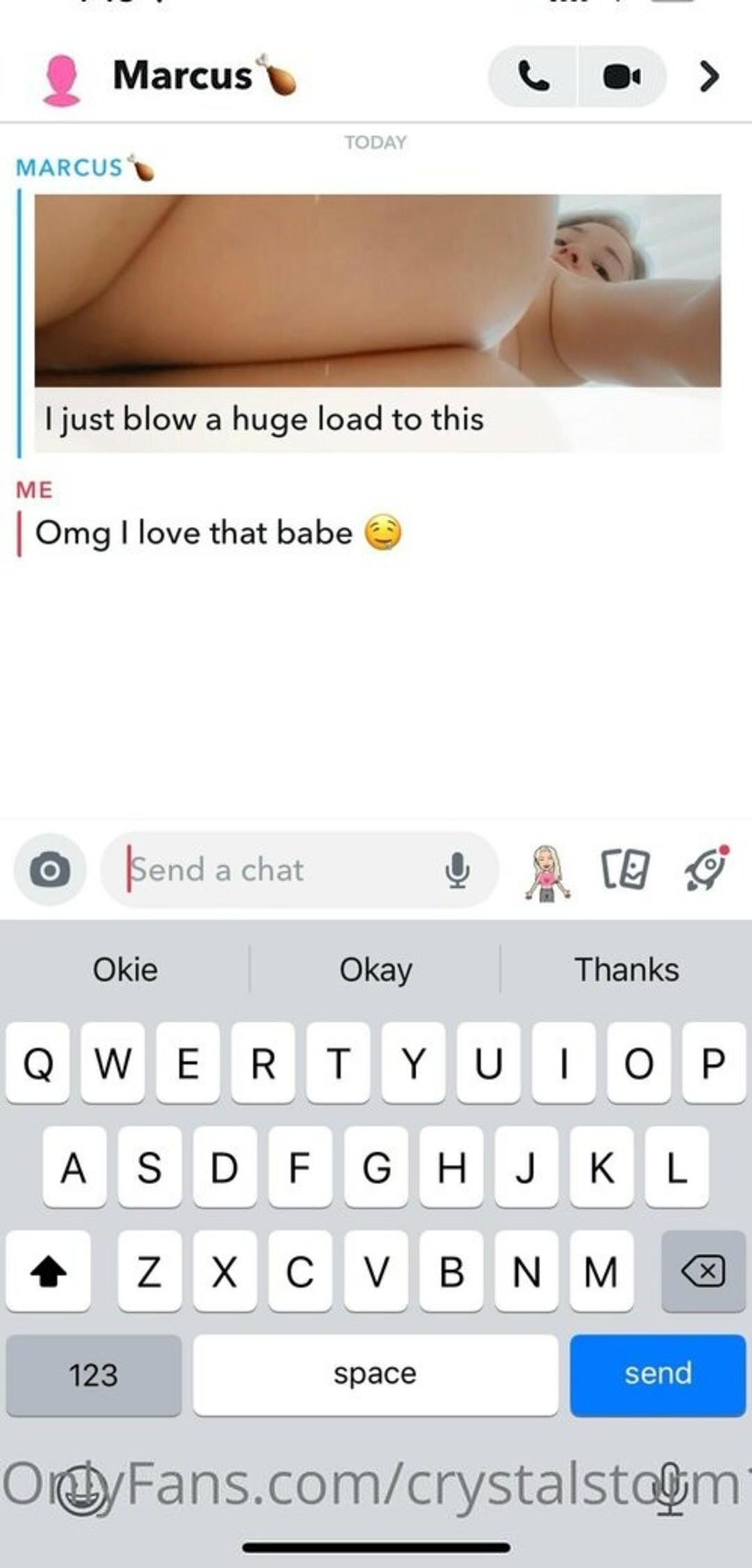The width and height of the screenshot is (752, 1568).
Task: Go back using the right chevron arrow
Action: pos(709,77)
